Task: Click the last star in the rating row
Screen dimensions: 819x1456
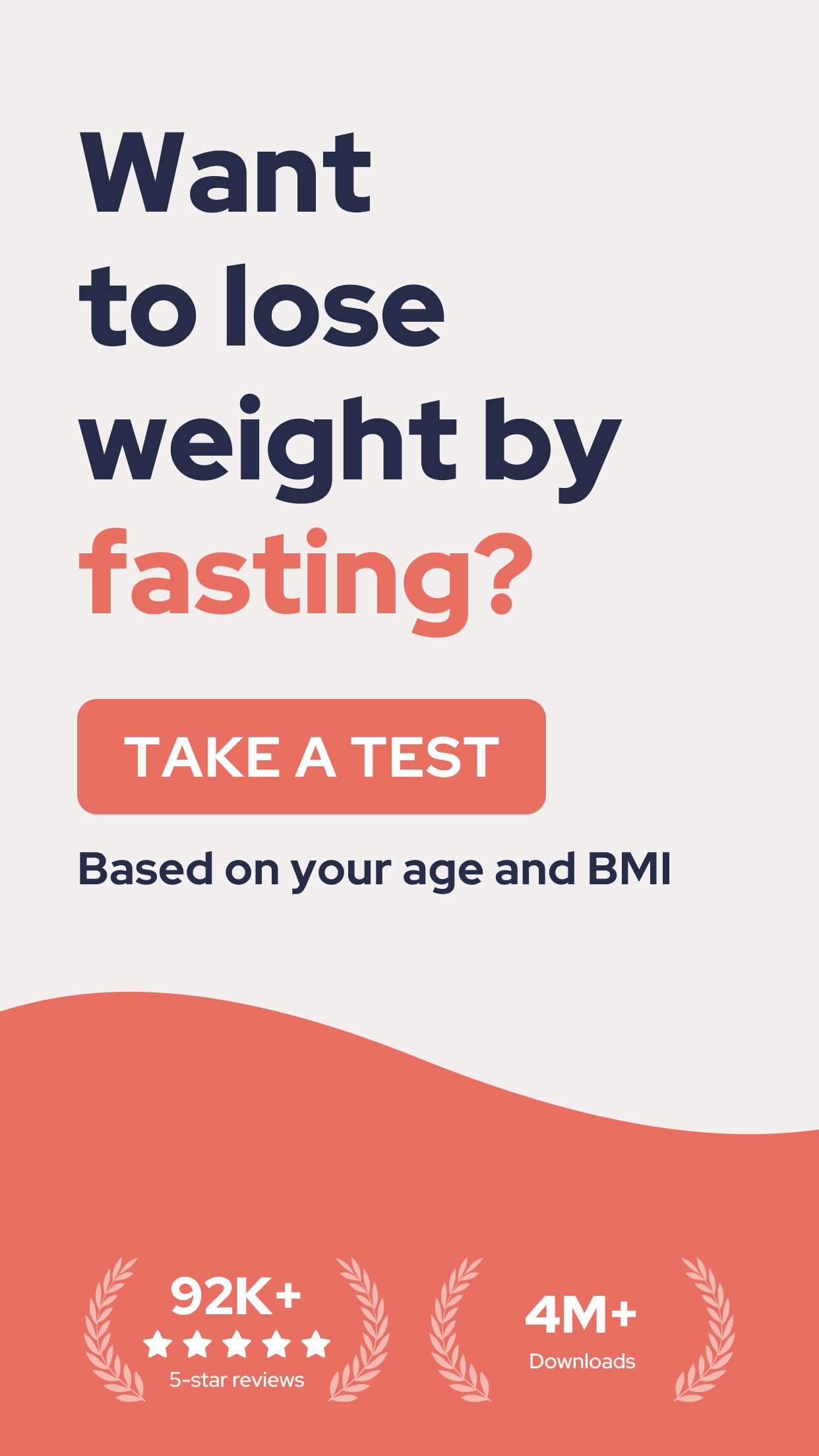Action: [315, 1343]
